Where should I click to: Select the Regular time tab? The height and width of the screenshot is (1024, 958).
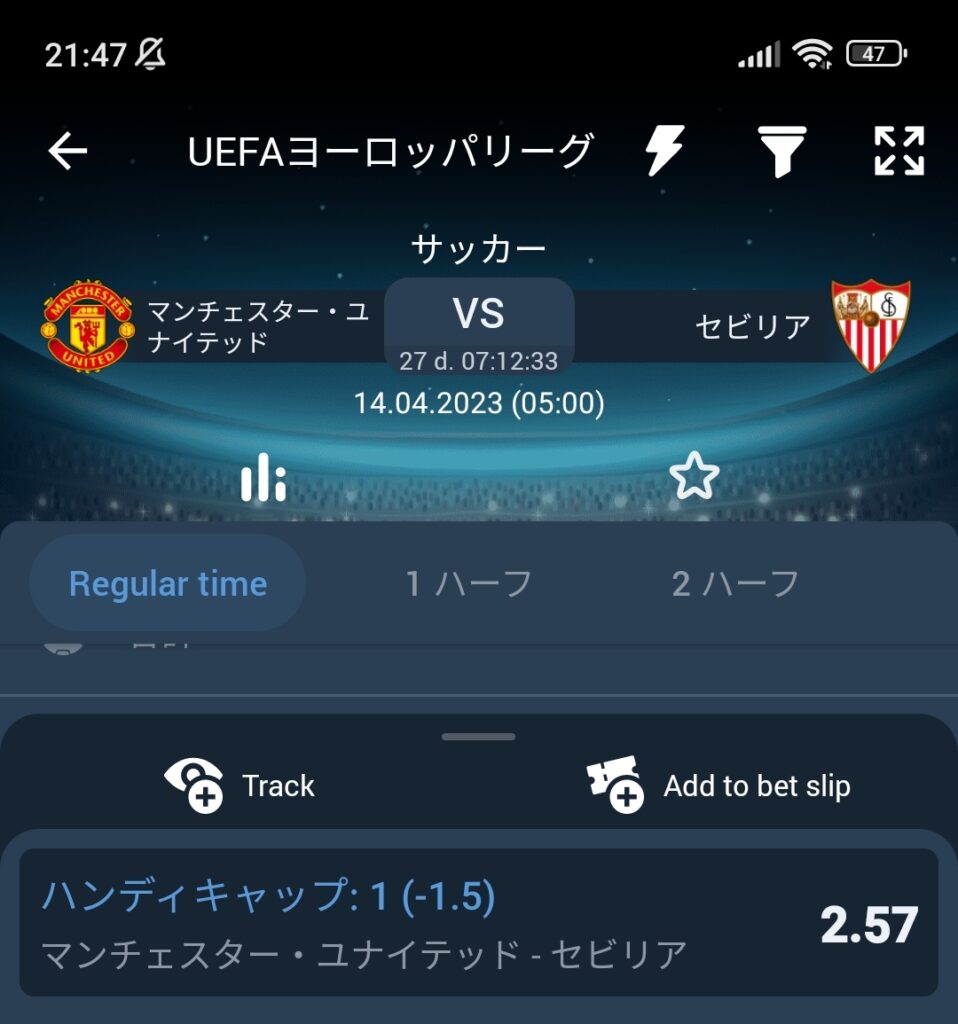[x=168, y=583]
